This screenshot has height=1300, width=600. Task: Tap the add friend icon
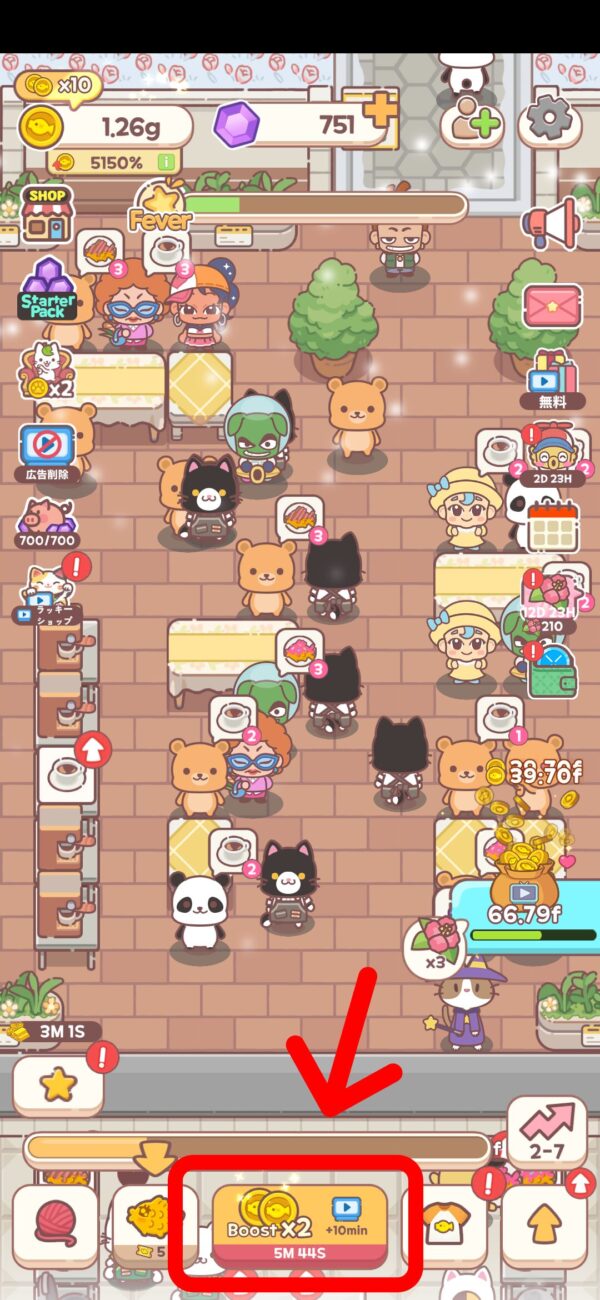[x=471, y=122]
